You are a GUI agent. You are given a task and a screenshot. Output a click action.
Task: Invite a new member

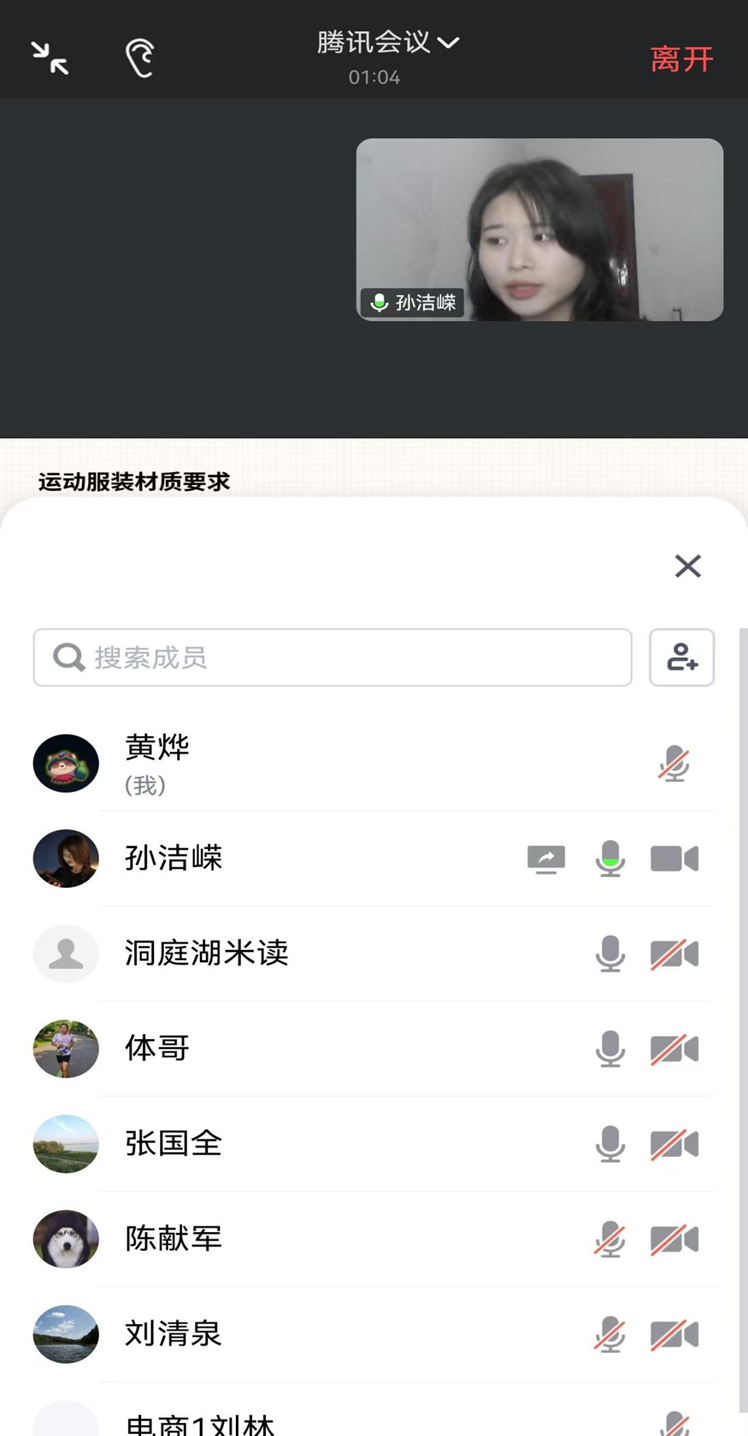pos(681,657)
